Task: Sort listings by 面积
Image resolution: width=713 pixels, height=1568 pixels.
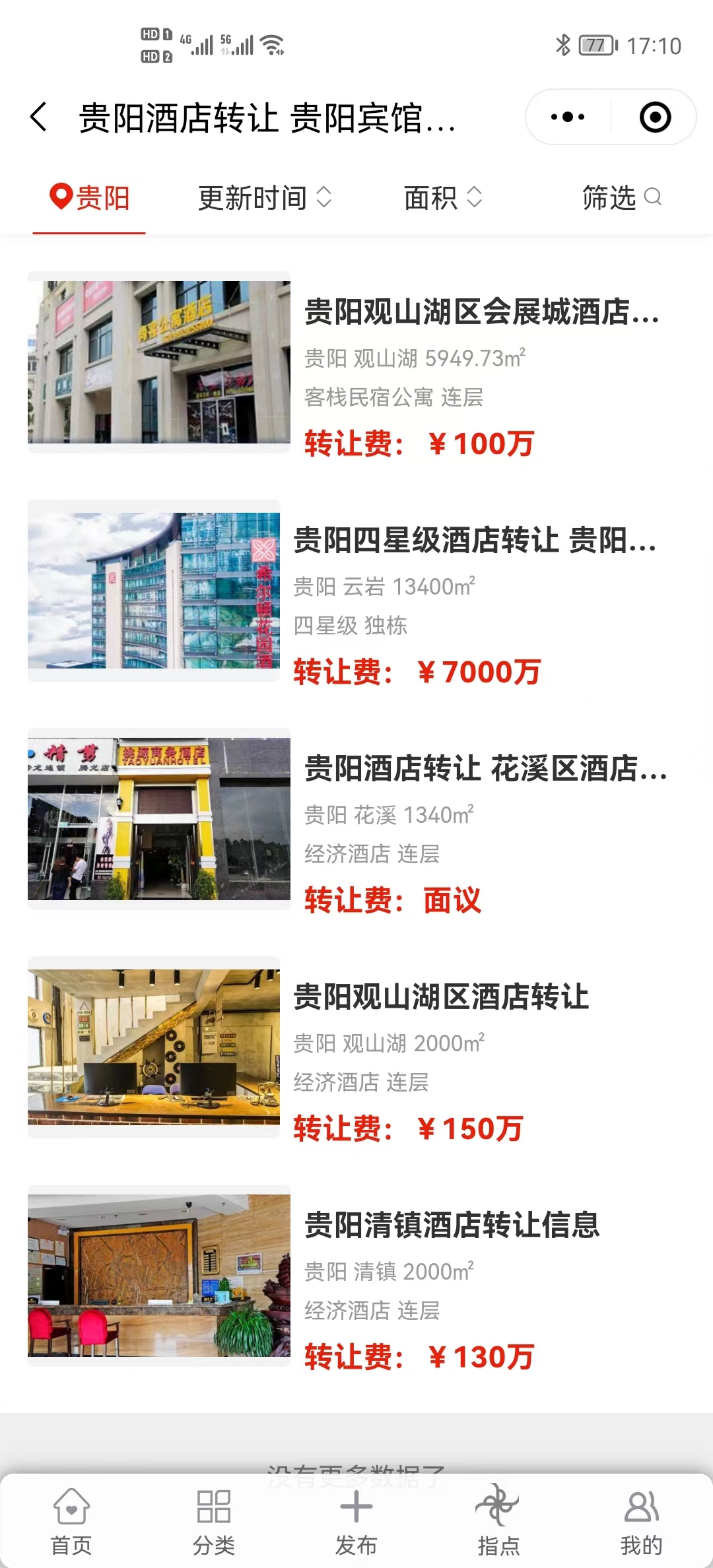Action: click(442, 198)
